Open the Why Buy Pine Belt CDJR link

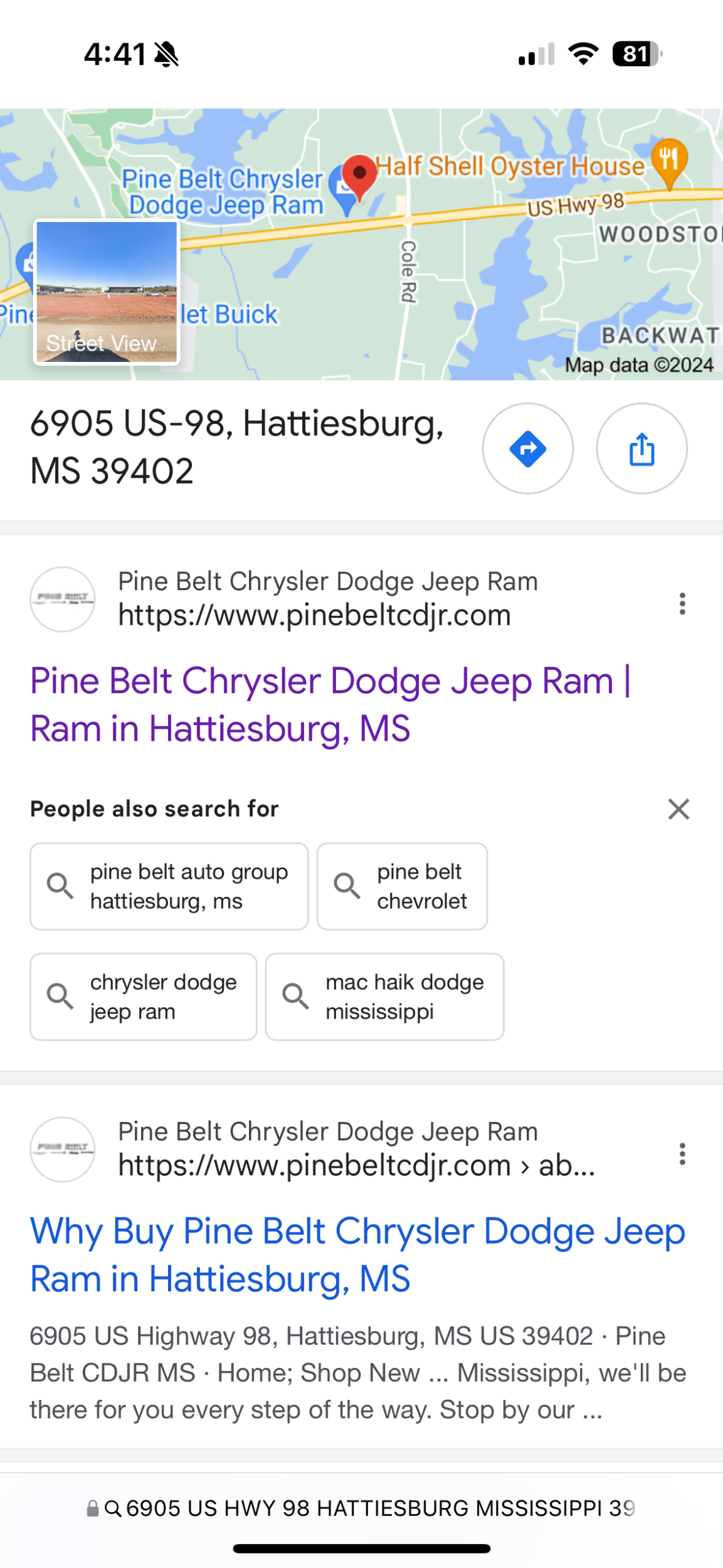point(357,1253)
